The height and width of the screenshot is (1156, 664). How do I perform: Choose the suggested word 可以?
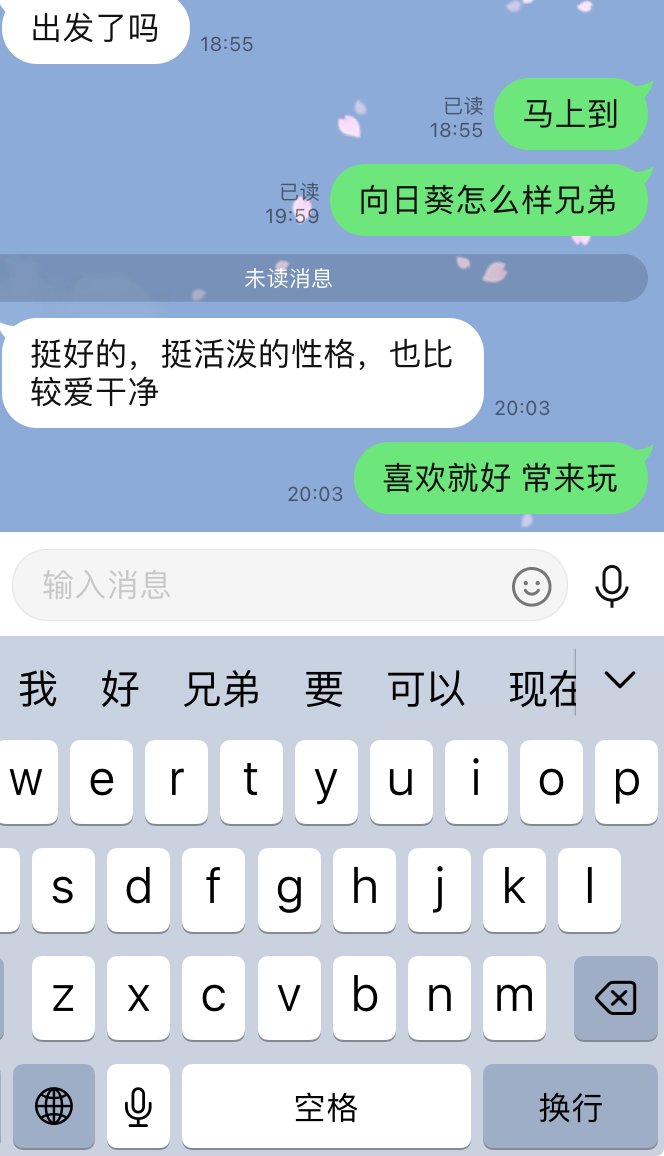point(427,689)
